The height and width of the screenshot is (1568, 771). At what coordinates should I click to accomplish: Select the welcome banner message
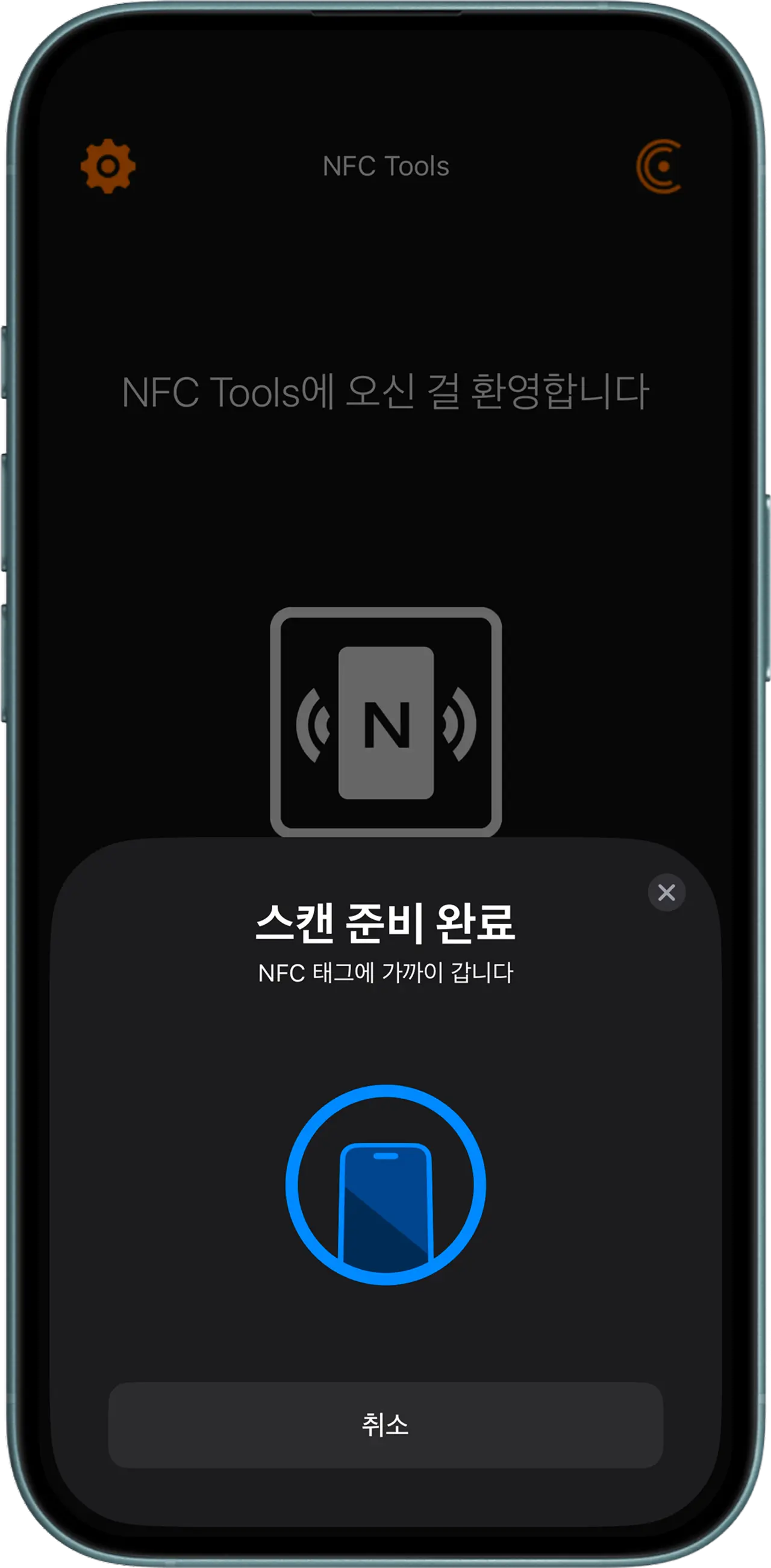tap(385, 392)
